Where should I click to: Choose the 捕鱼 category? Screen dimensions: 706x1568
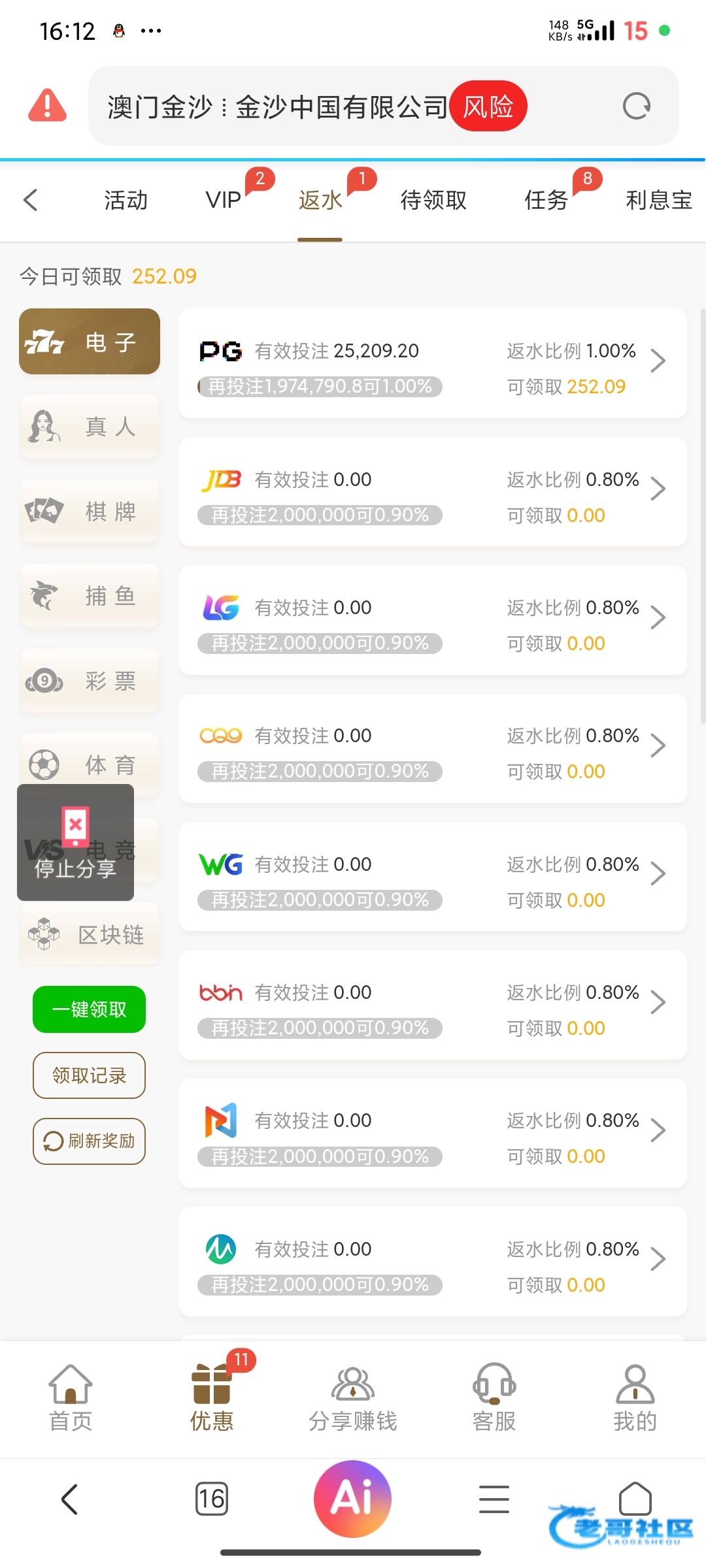pos(90,596)
